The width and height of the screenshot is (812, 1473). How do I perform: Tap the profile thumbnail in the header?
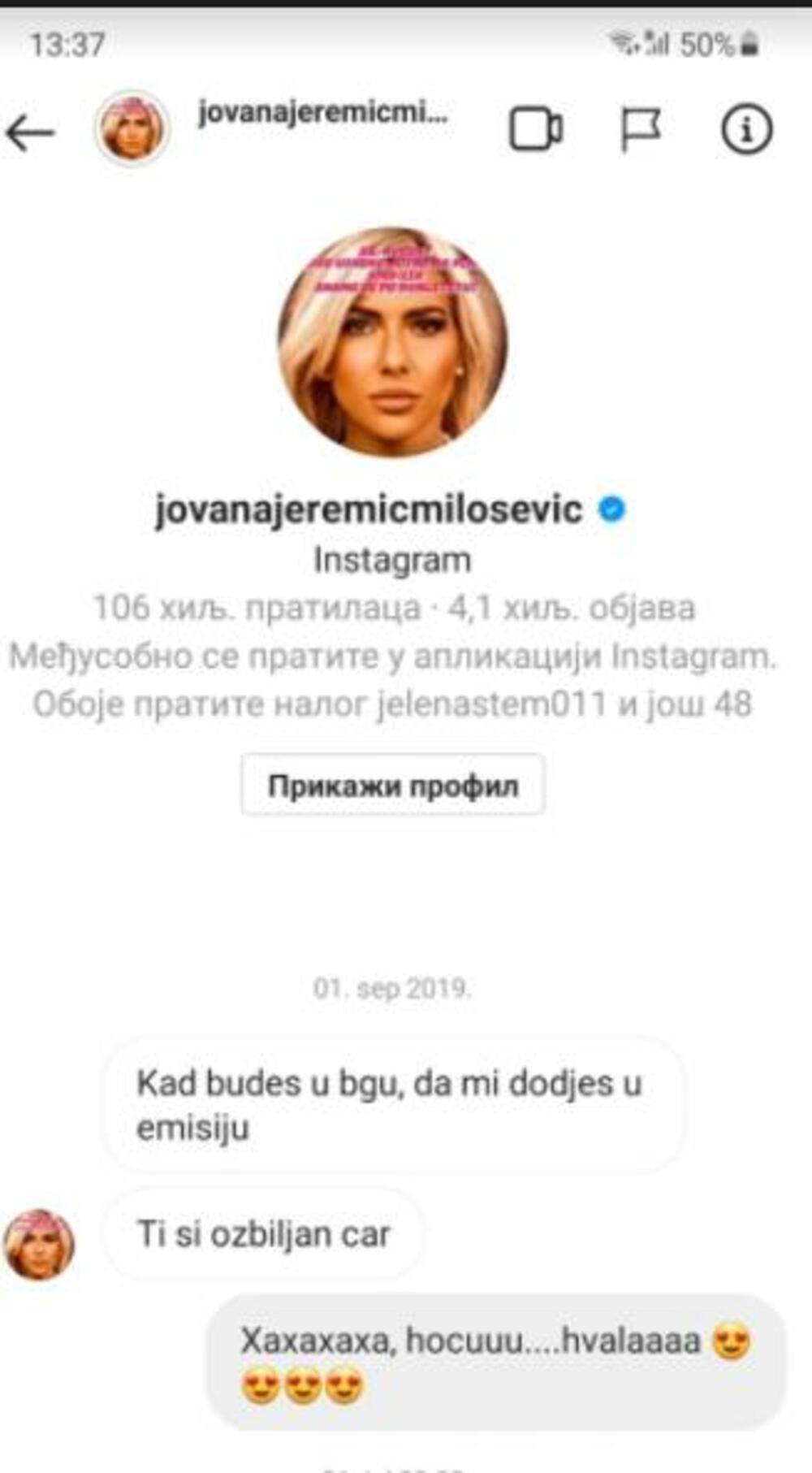coord(132,128)
